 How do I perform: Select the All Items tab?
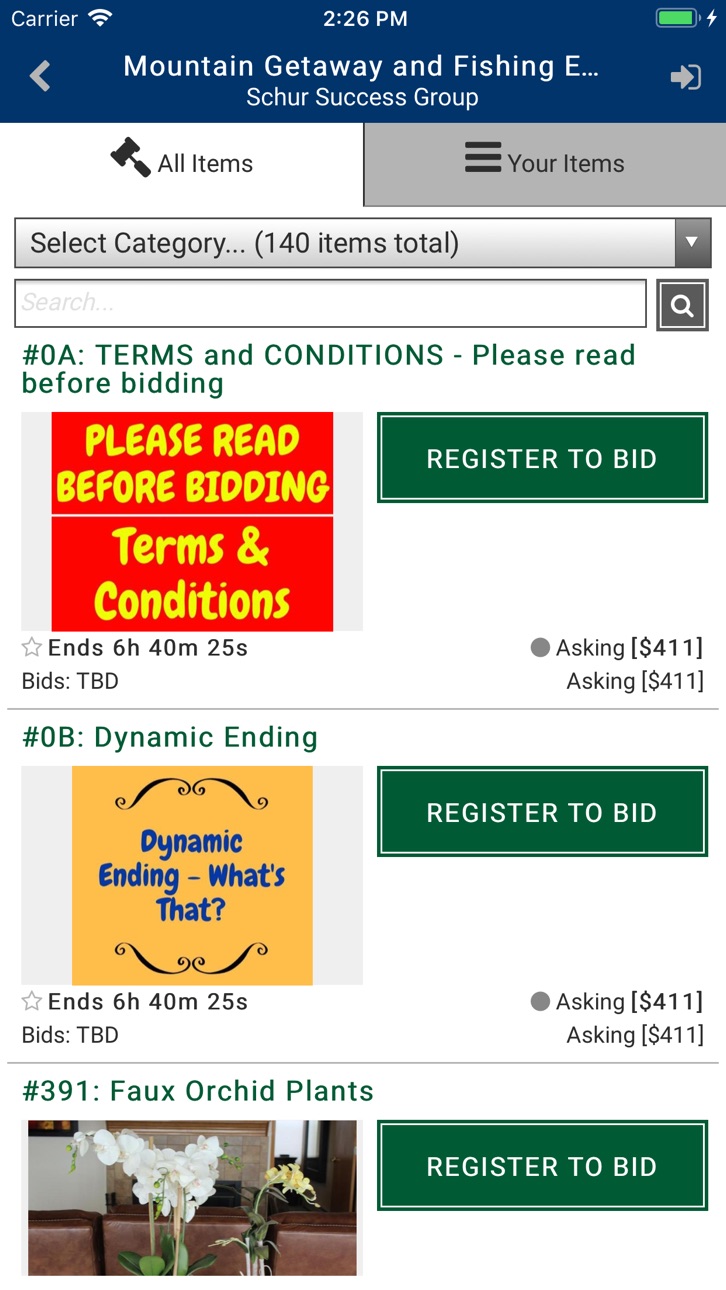[x=182, y=163]
